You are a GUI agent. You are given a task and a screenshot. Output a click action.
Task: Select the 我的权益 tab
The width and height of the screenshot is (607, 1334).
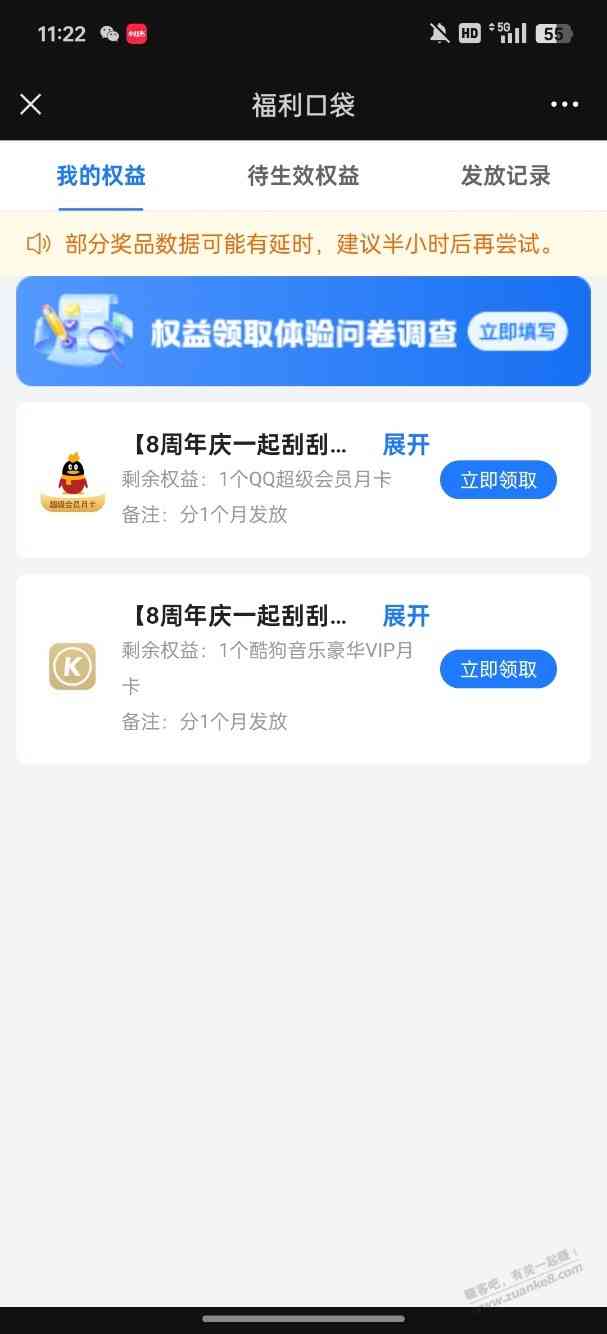point(101,176)
